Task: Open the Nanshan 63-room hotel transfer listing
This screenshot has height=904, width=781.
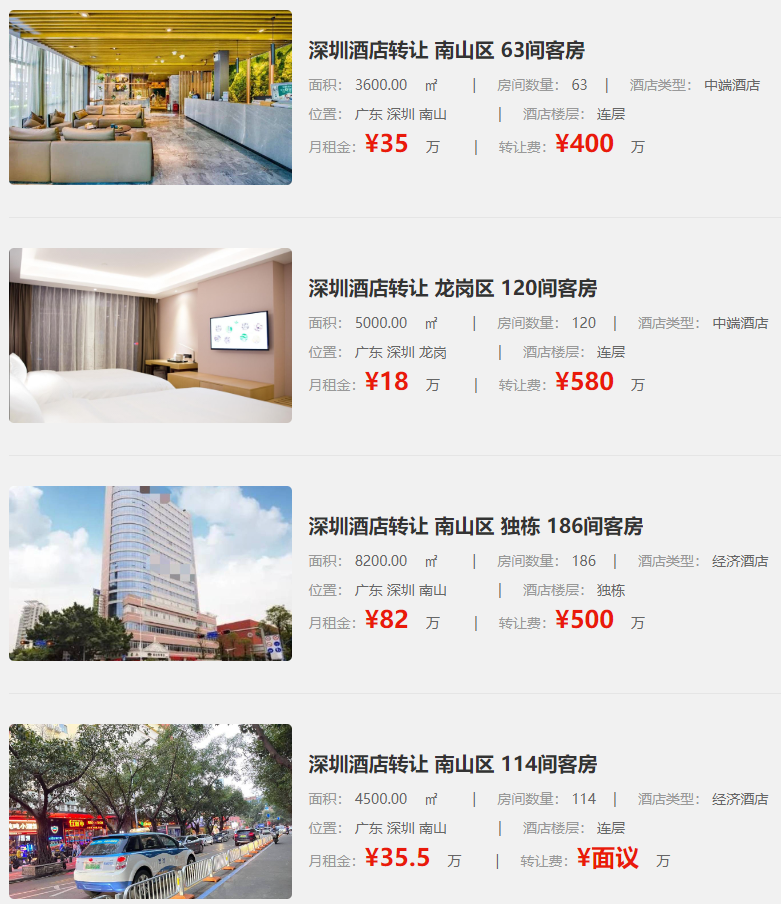Action: tap(446, 50)
